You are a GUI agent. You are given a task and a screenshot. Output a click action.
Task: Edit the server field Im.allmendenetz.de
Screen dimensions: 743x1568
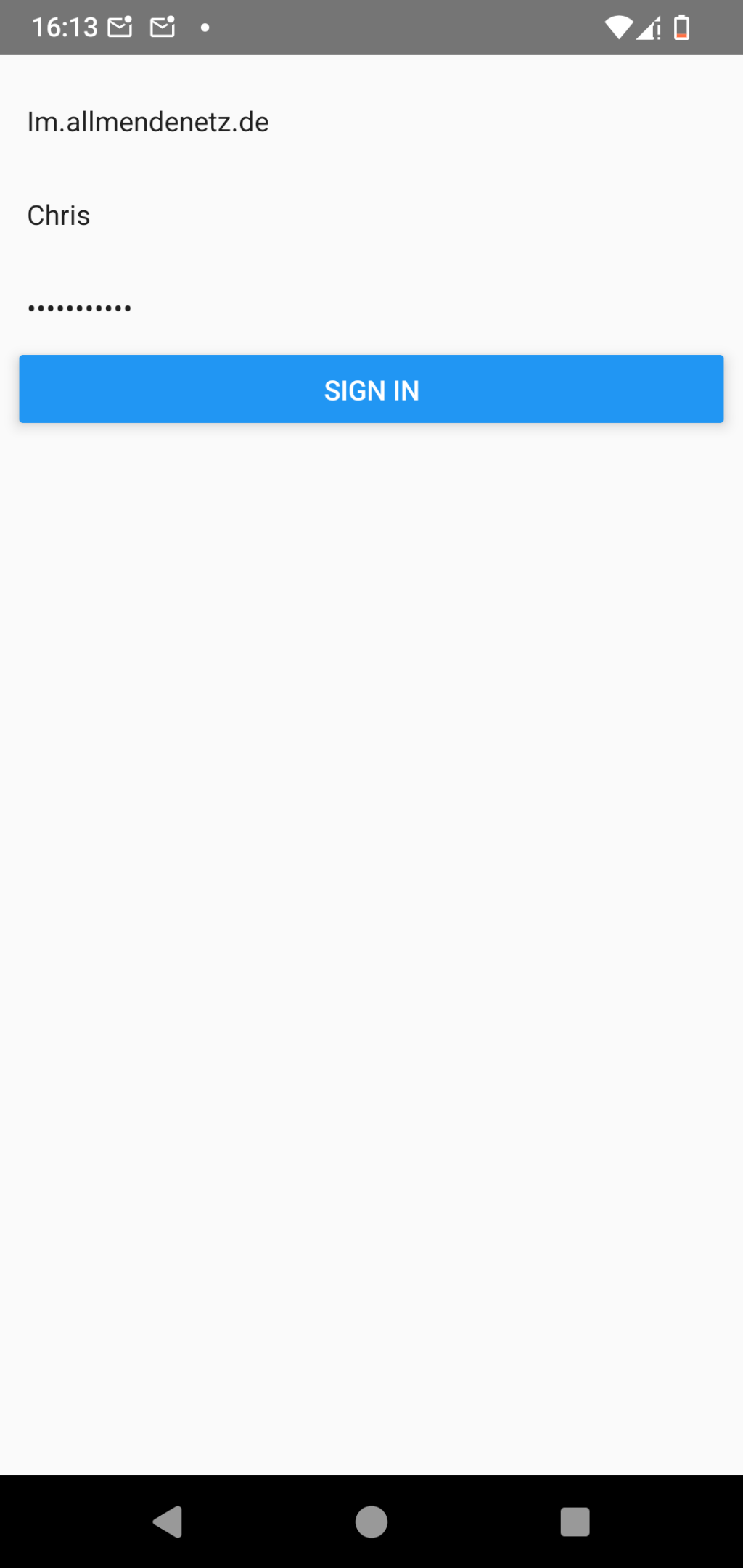pyautogui.click(x=370, y=122)
